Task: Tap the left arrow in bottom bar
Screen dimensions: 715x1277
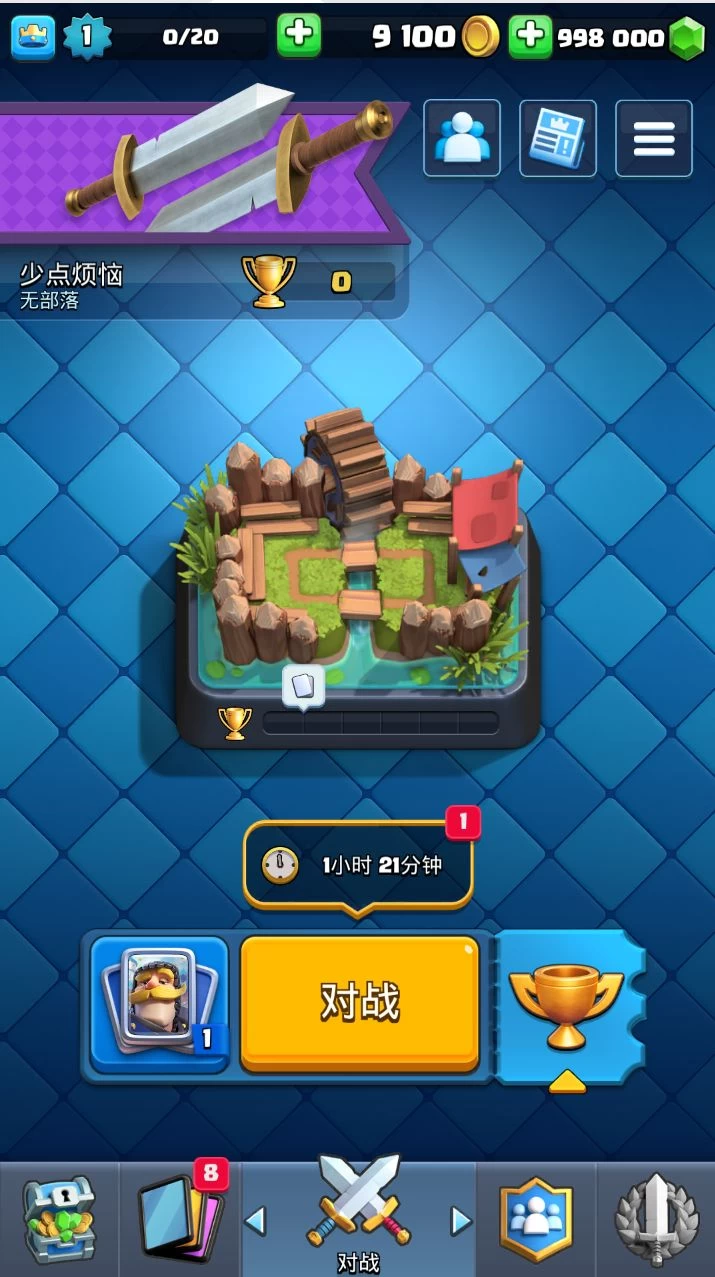Action: [x=256, y=1220]
